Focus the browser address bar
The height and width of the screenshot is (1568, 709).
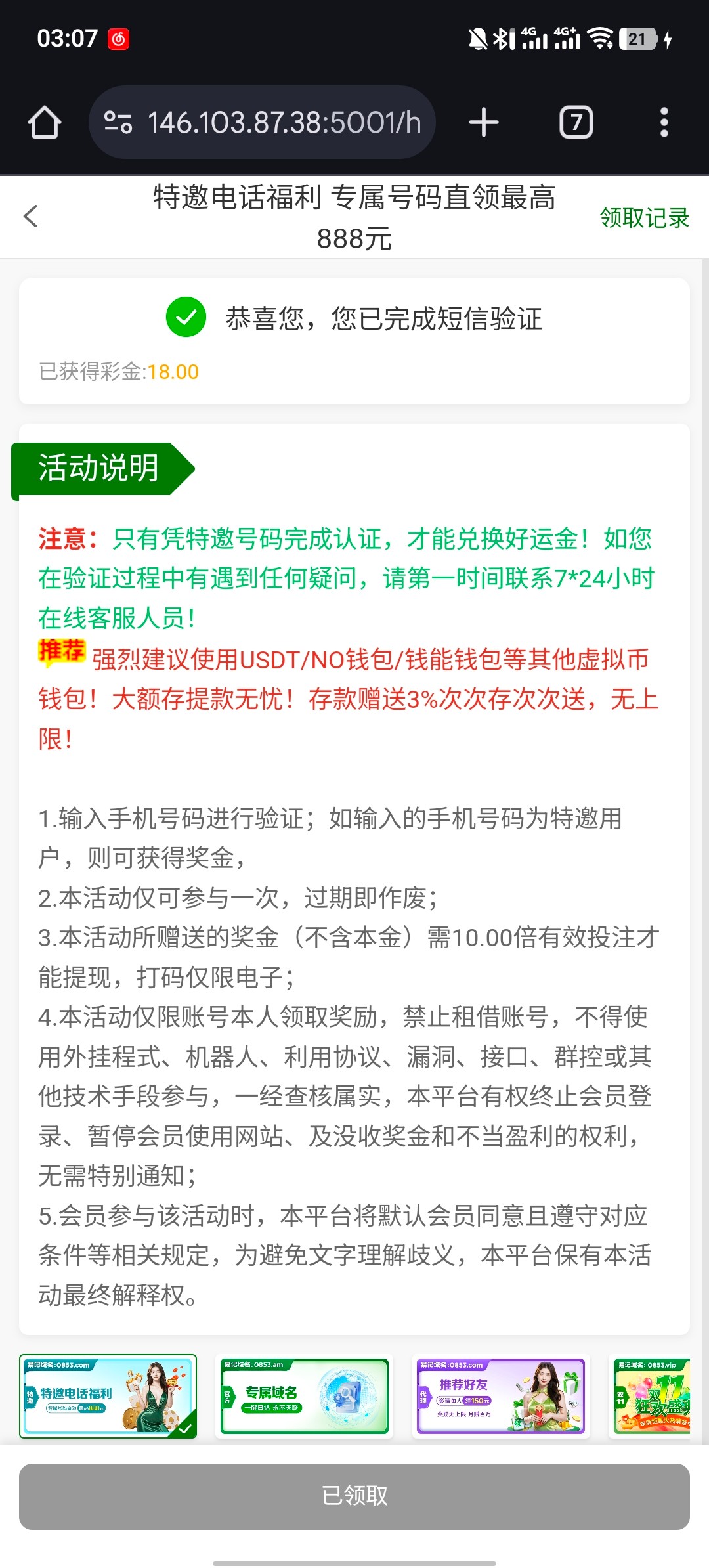click(263, 123)
